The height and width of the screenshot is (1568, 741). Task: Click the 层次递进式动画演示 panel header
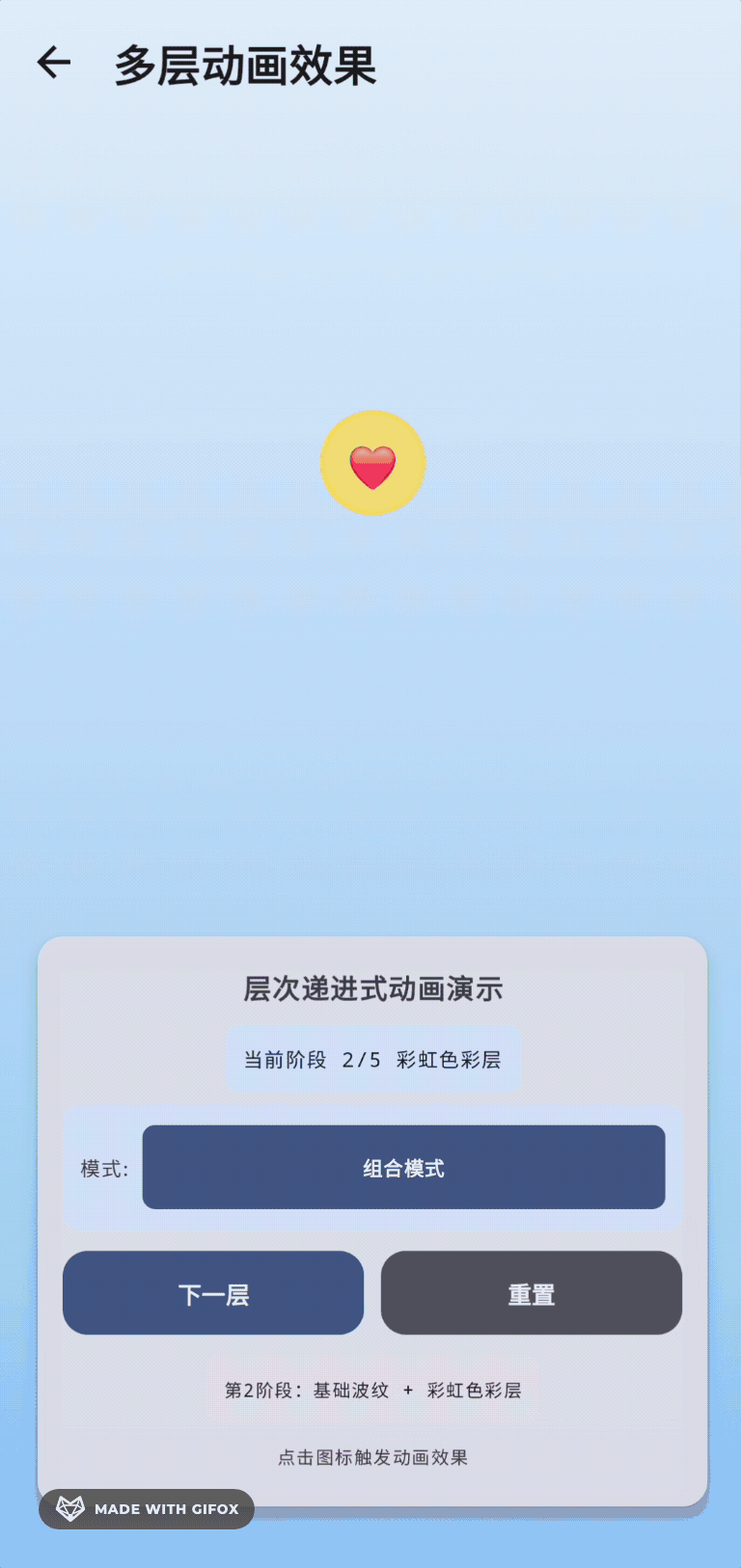(372, 989)
